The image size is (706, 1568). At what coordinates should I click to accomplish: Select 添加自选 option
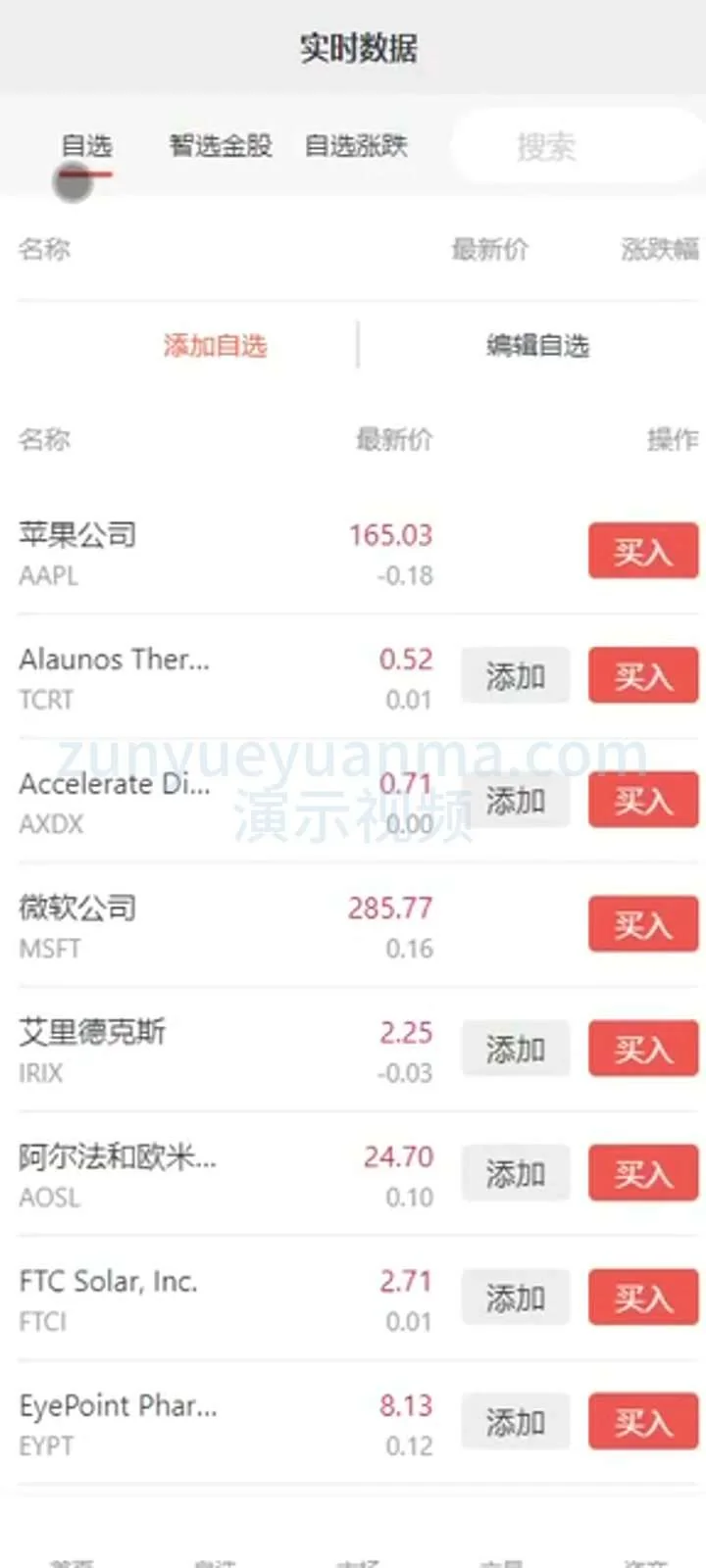tap(215, 345)
